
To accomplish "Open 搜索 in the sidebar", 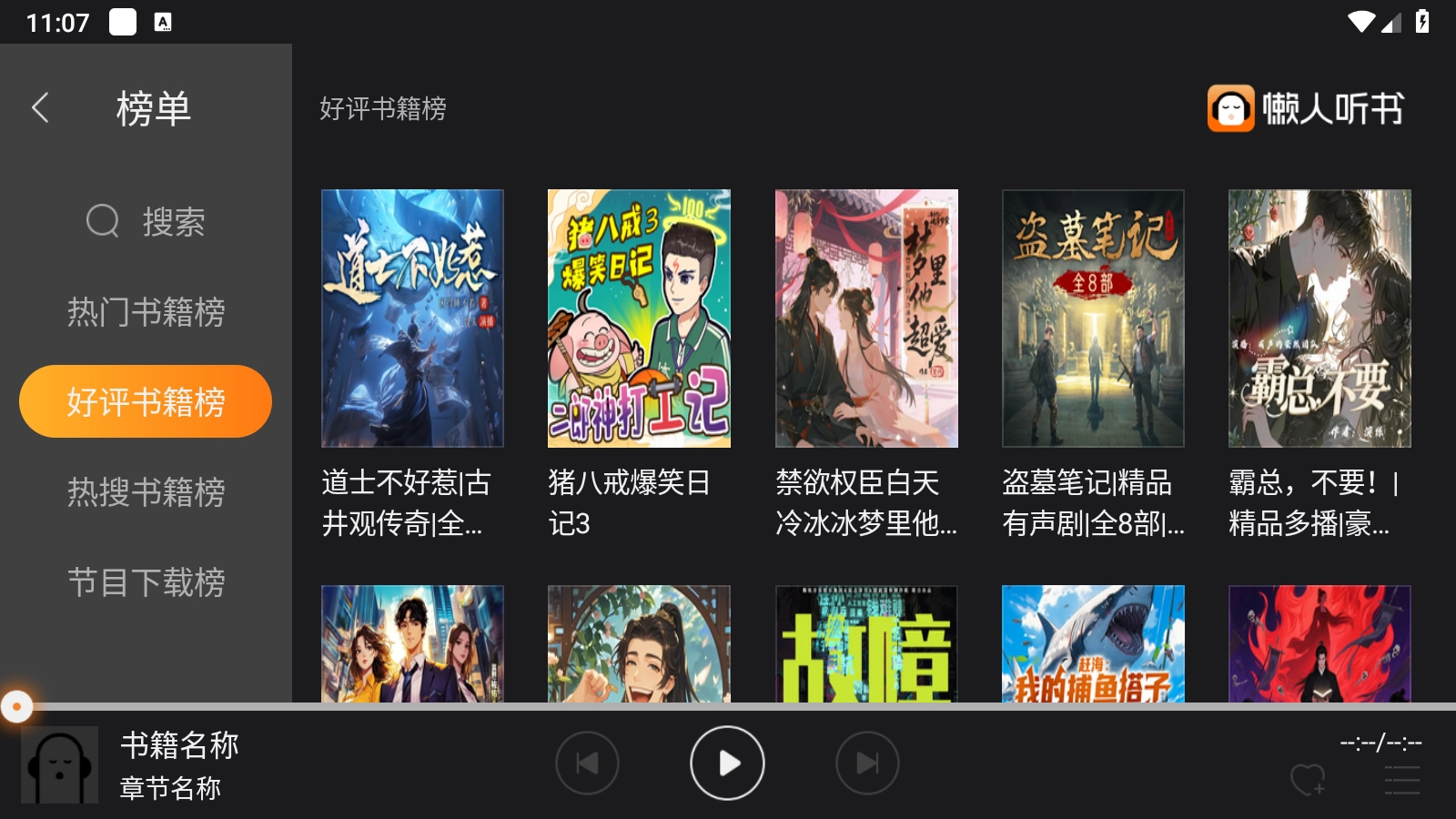I will [146, 221].
